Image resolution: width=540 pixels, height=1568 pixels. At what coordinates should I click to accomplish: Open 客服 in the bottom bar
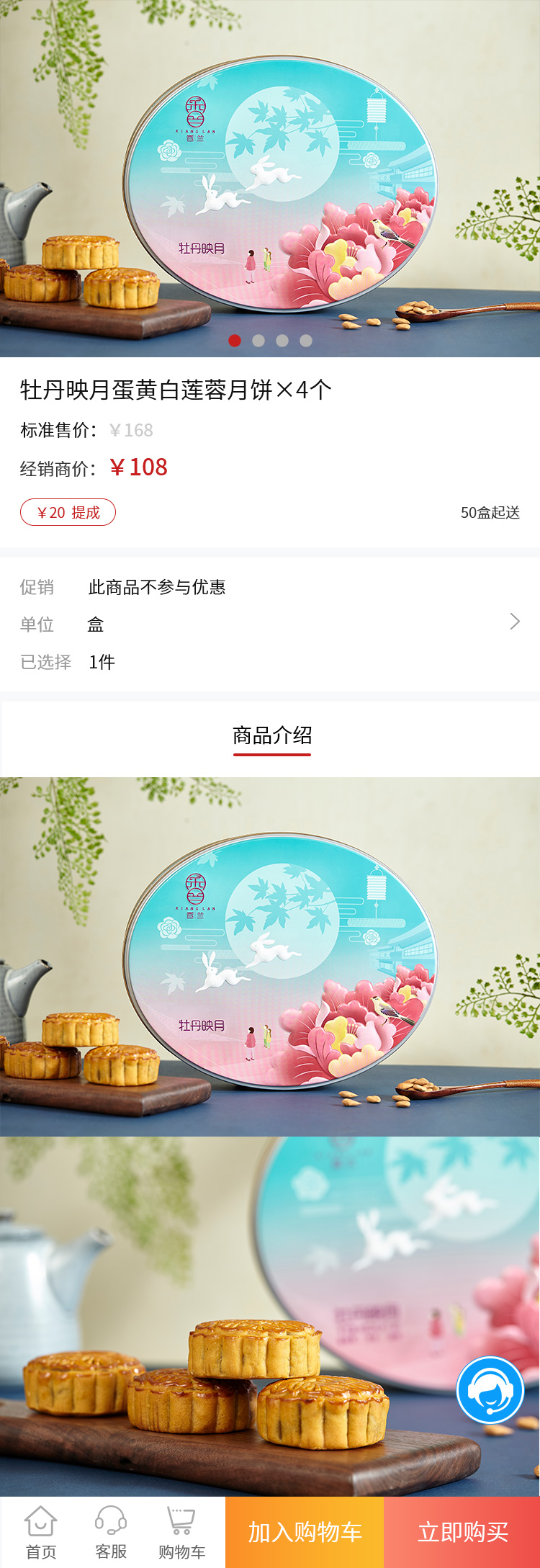pos(111,1532)
